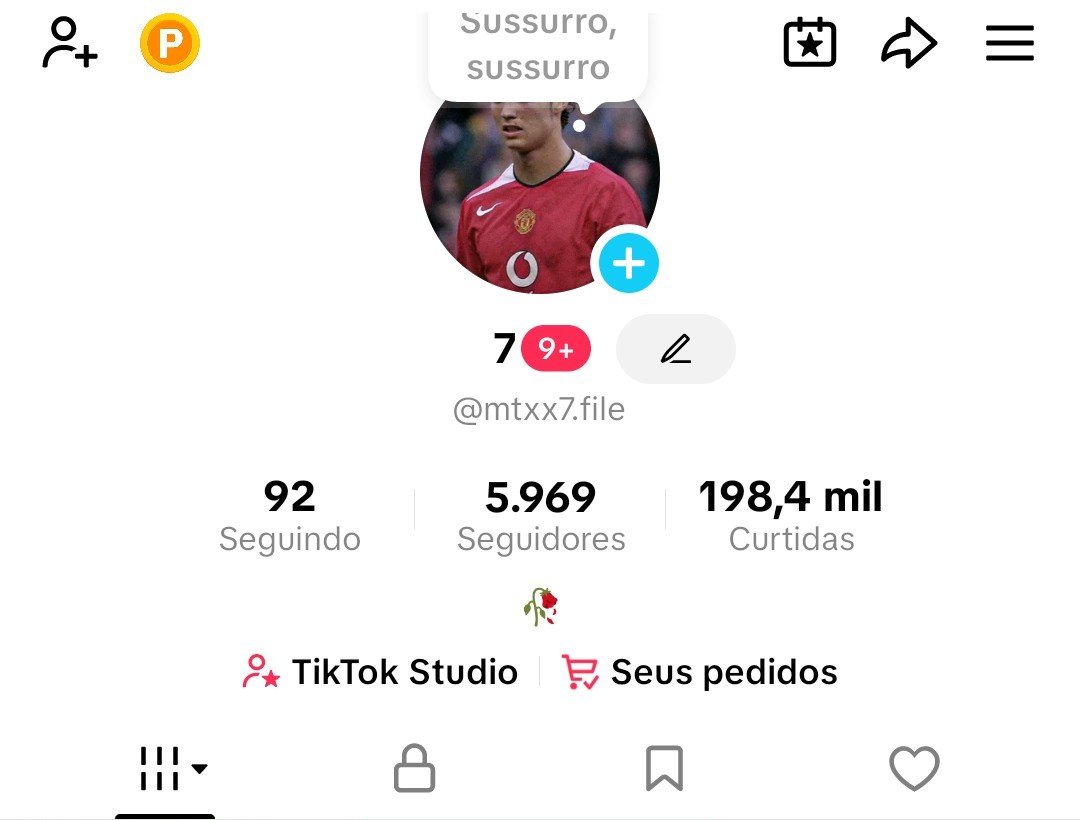Image resolution: width=1080 pixels, height=820 pixels.
Task: Tap the orange P coin icon
Action: click(170, 44)
